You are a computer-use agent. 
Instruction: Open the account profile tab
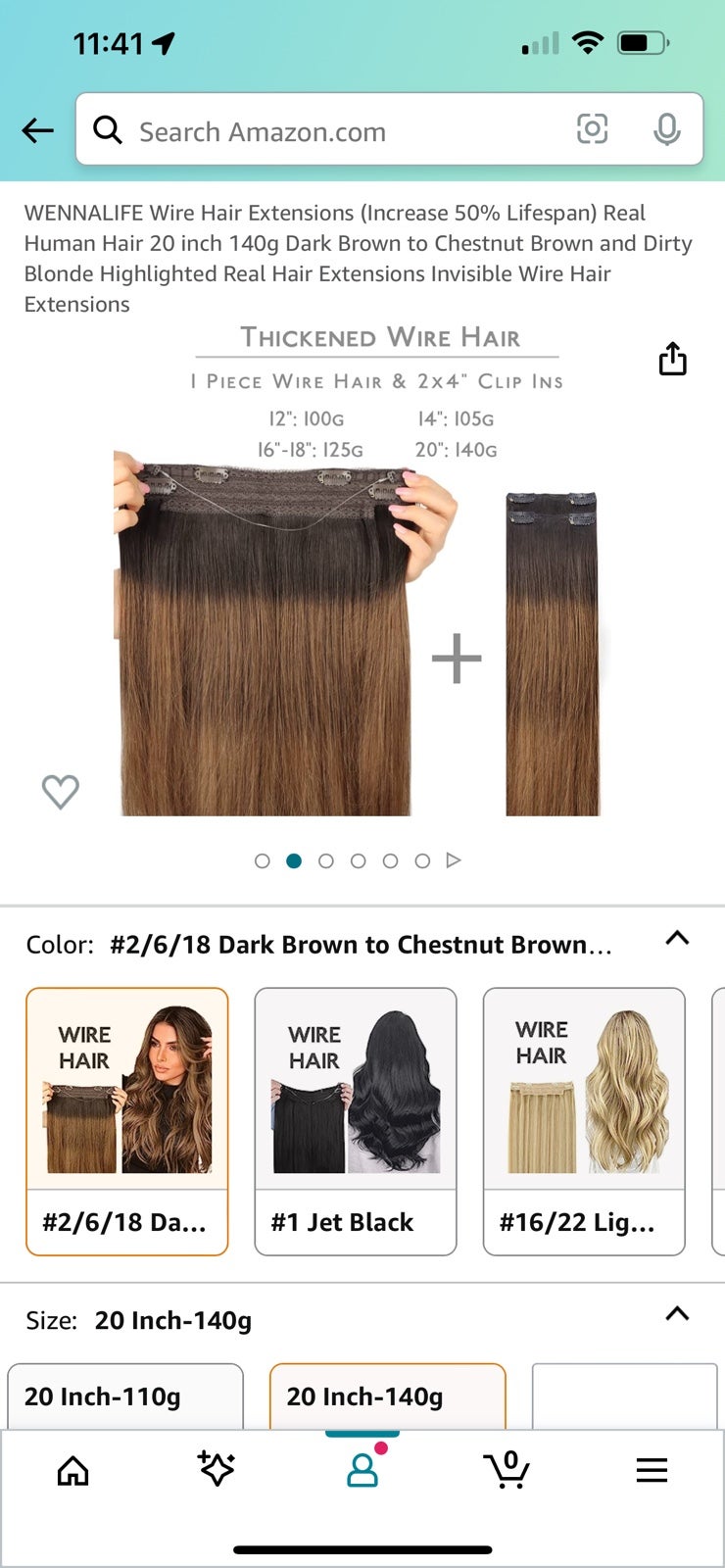click(x=362, y=1468)
